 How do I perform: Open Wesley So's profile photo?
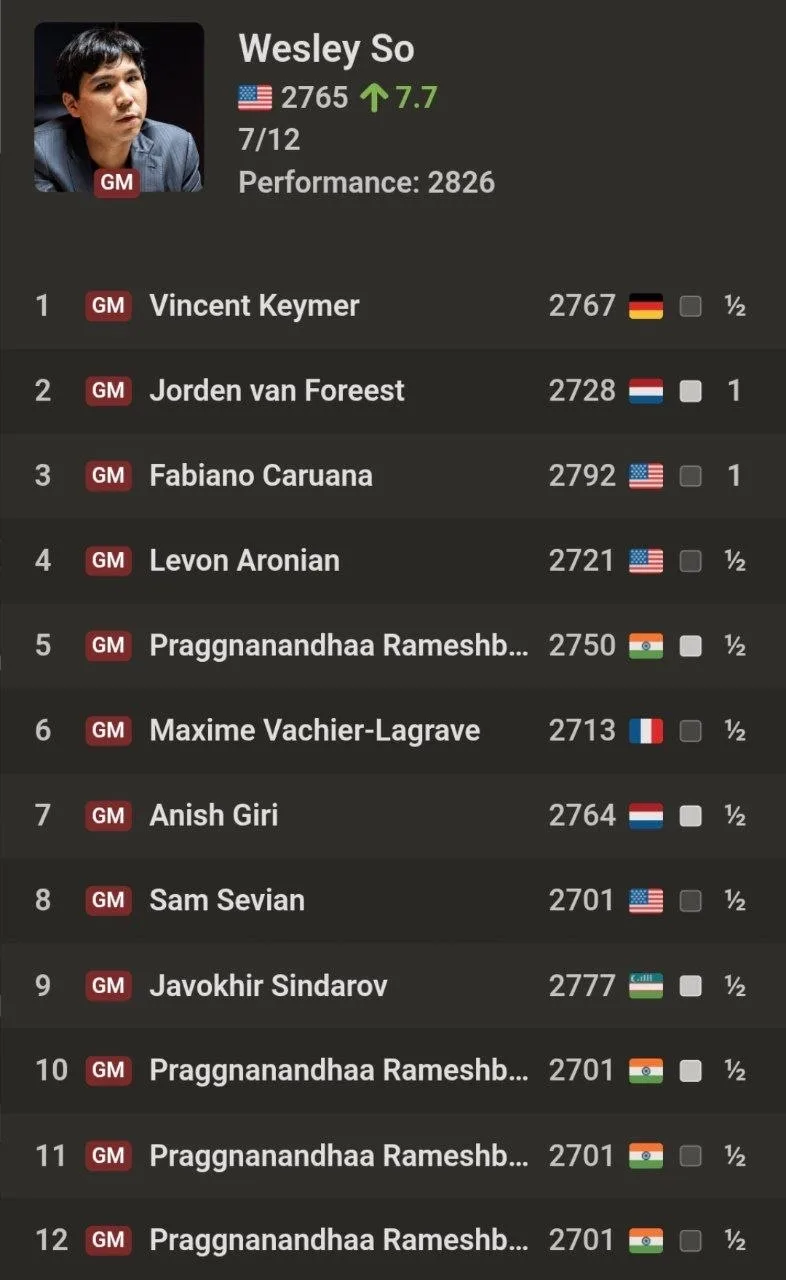(119, 107)
